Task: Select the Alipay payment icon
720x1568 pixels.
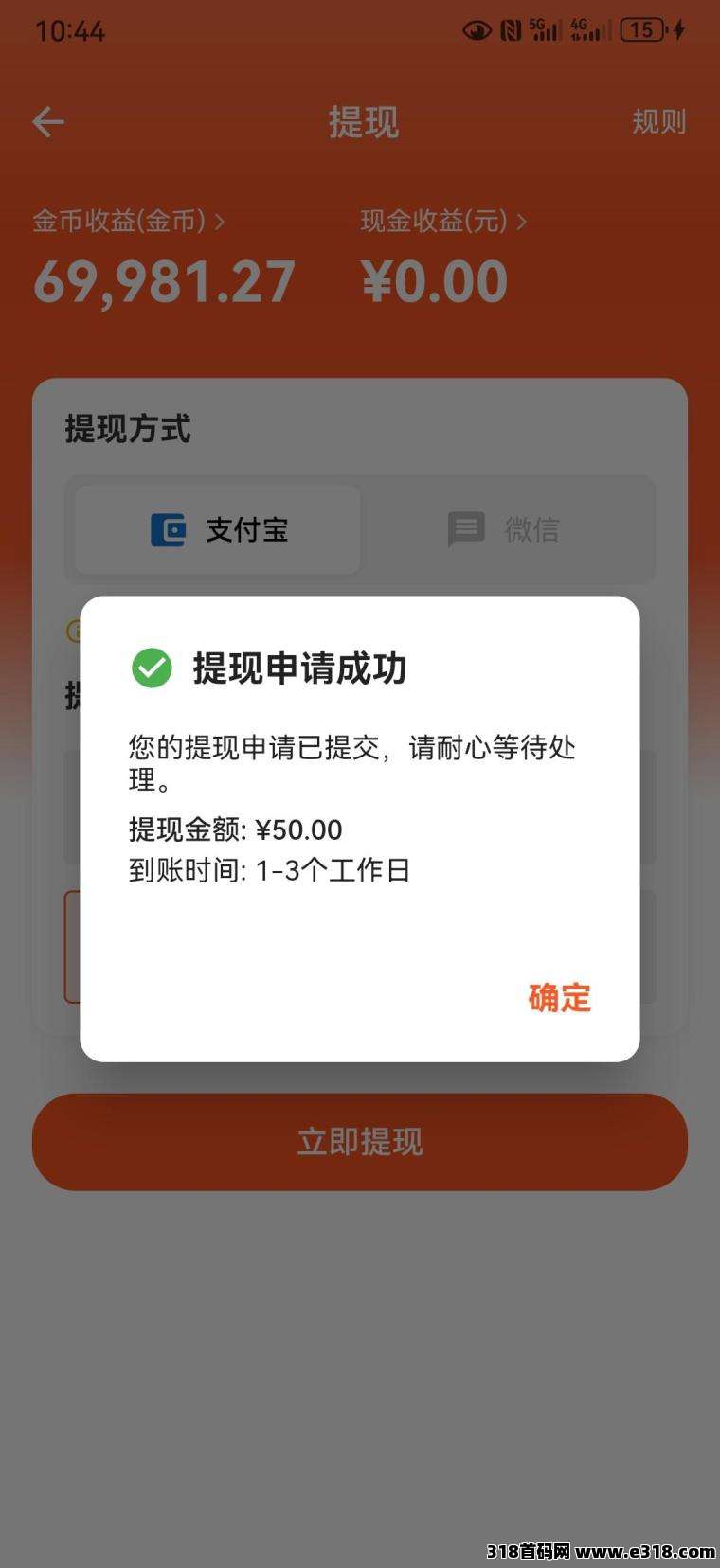Action: pos(167,530)
